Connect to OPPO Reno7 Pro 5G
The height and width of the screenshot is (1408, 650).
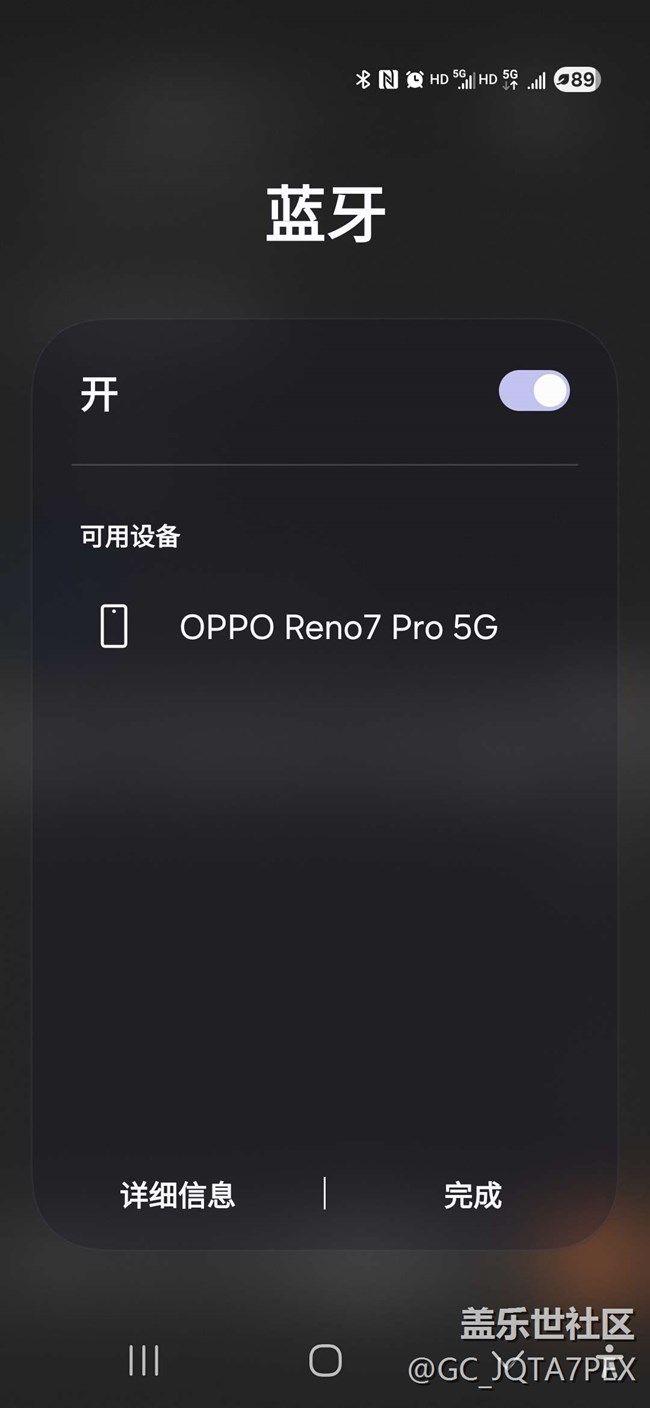coord(338,627)
